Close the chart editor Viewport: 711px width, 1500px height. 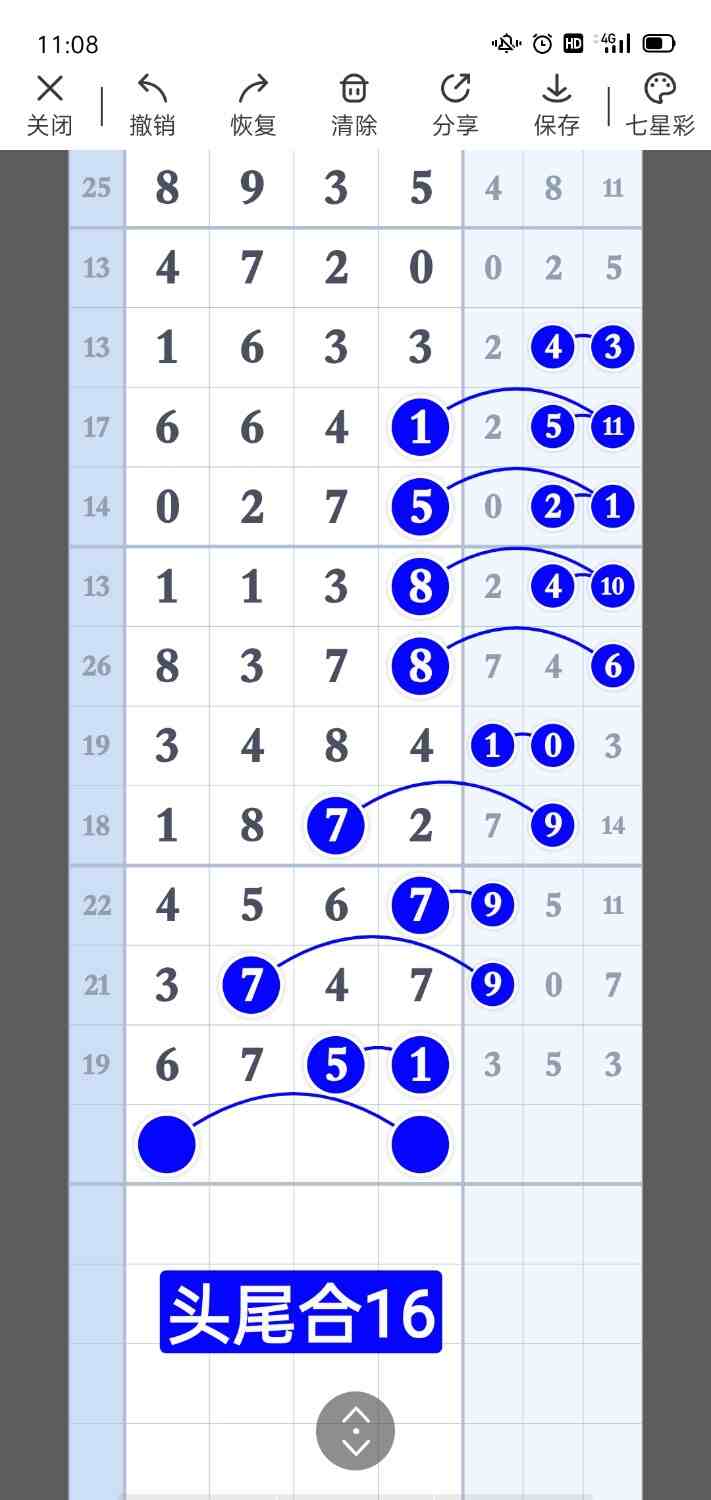(x=49, y=104)
